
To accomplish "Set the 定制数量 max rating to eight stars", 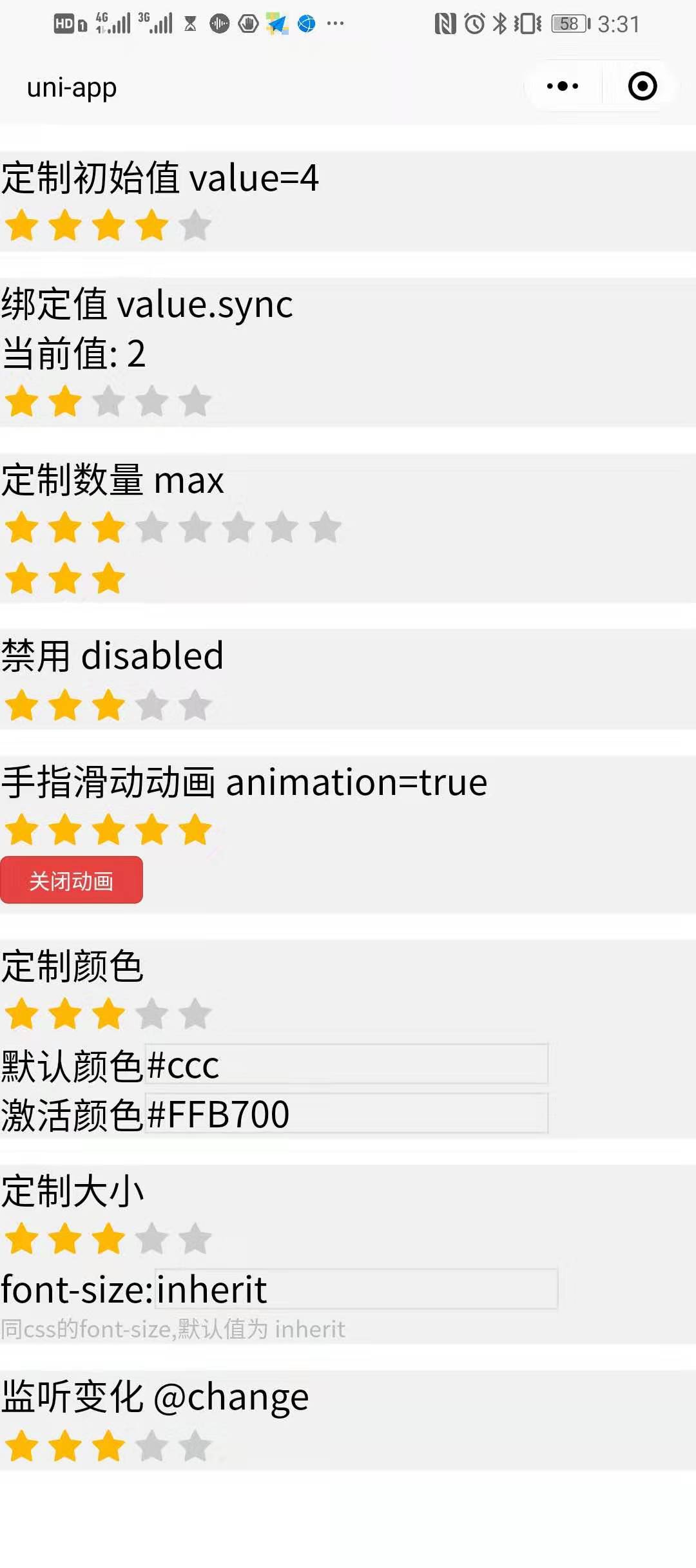I will pos(325,528).
